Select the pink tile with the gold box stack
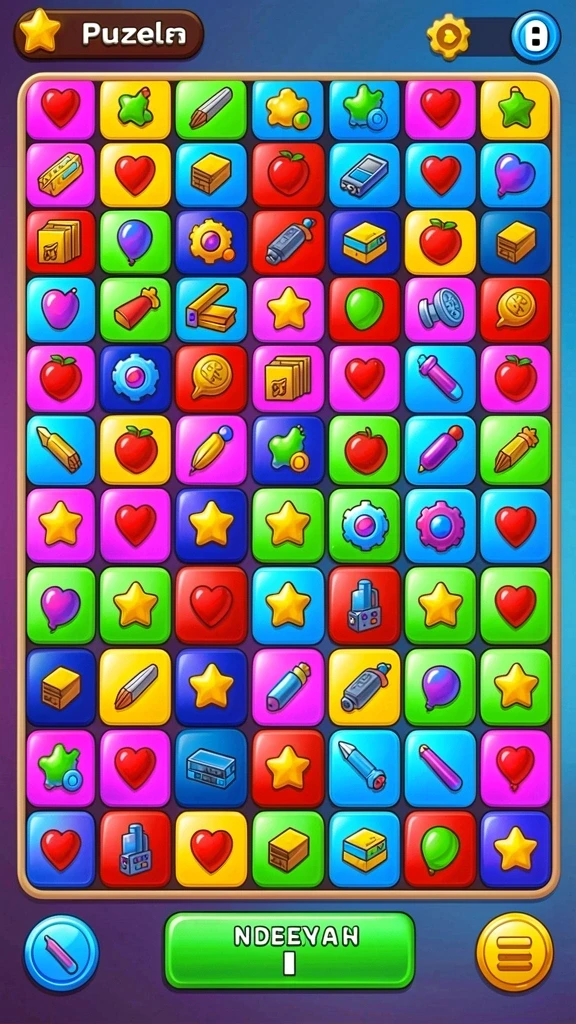This screenshot has width=576, height=1024. pyautogui.click(x=288, y=379)
